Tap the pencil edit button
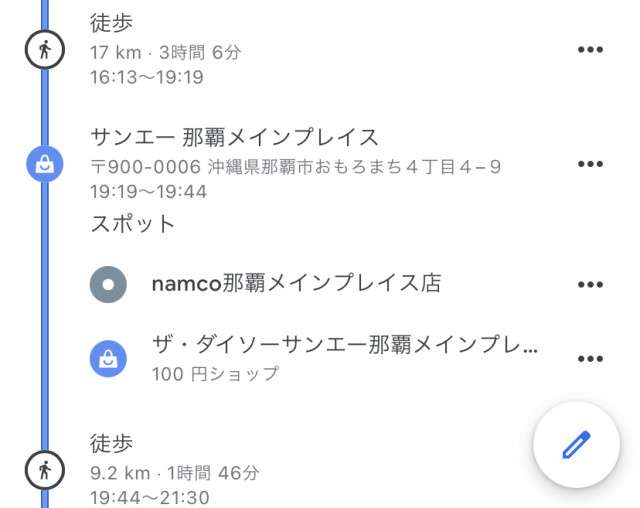Screen dimensions: 640x508 tap(576, 445)
